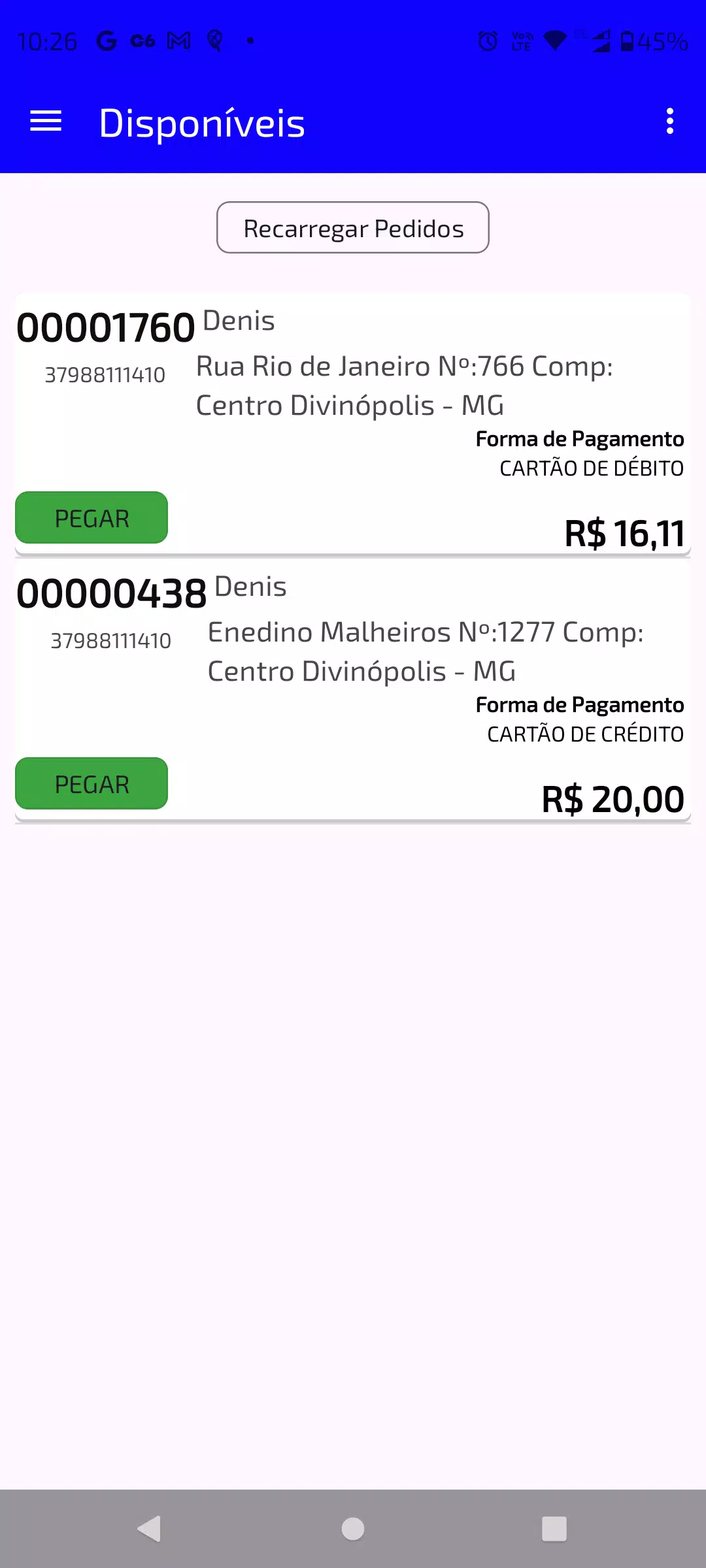Take order 00001760 with the PEGAR button
This screenshot has width=706, height=1568.
(x=92, y=517)
